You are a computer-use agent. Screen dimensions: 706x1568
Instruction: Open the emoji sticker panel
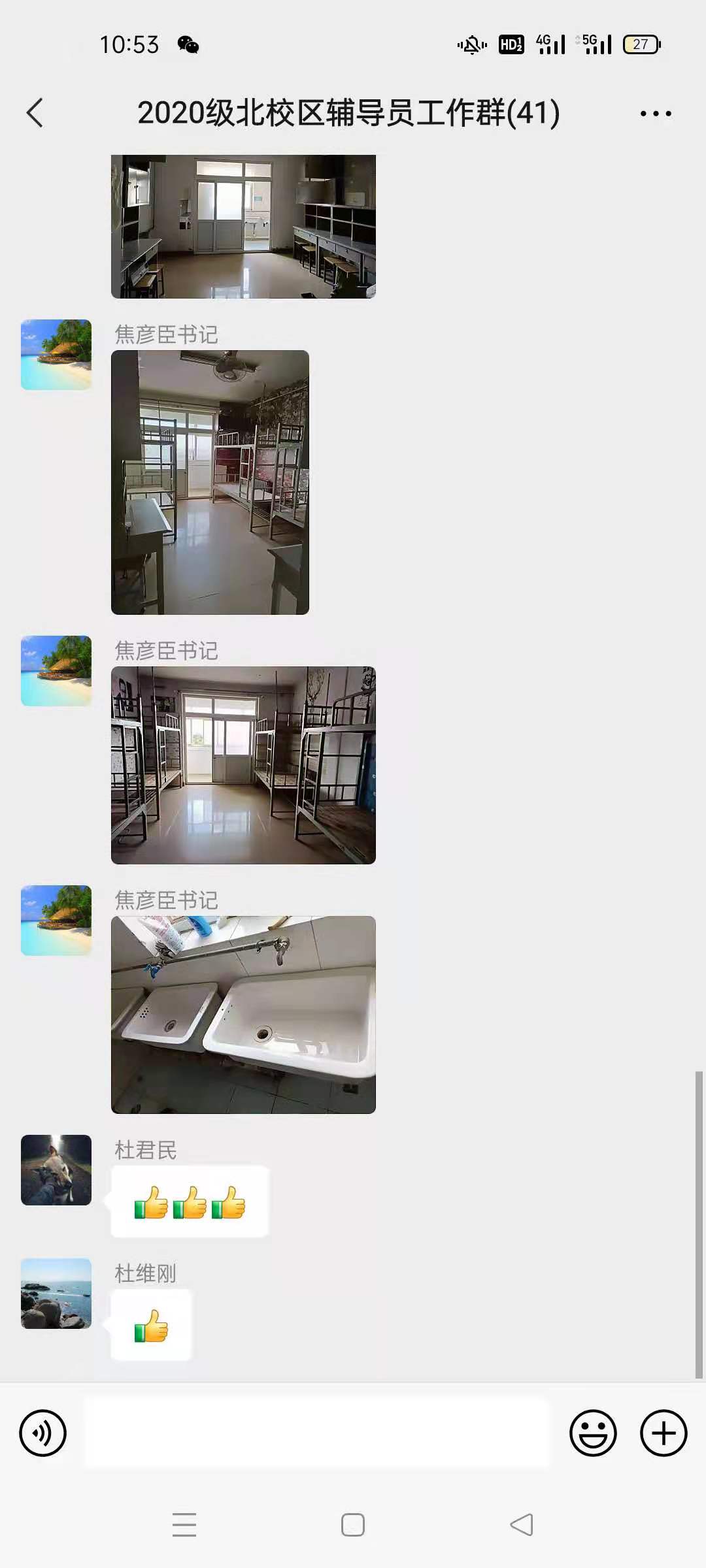(x=593, y=1433)
